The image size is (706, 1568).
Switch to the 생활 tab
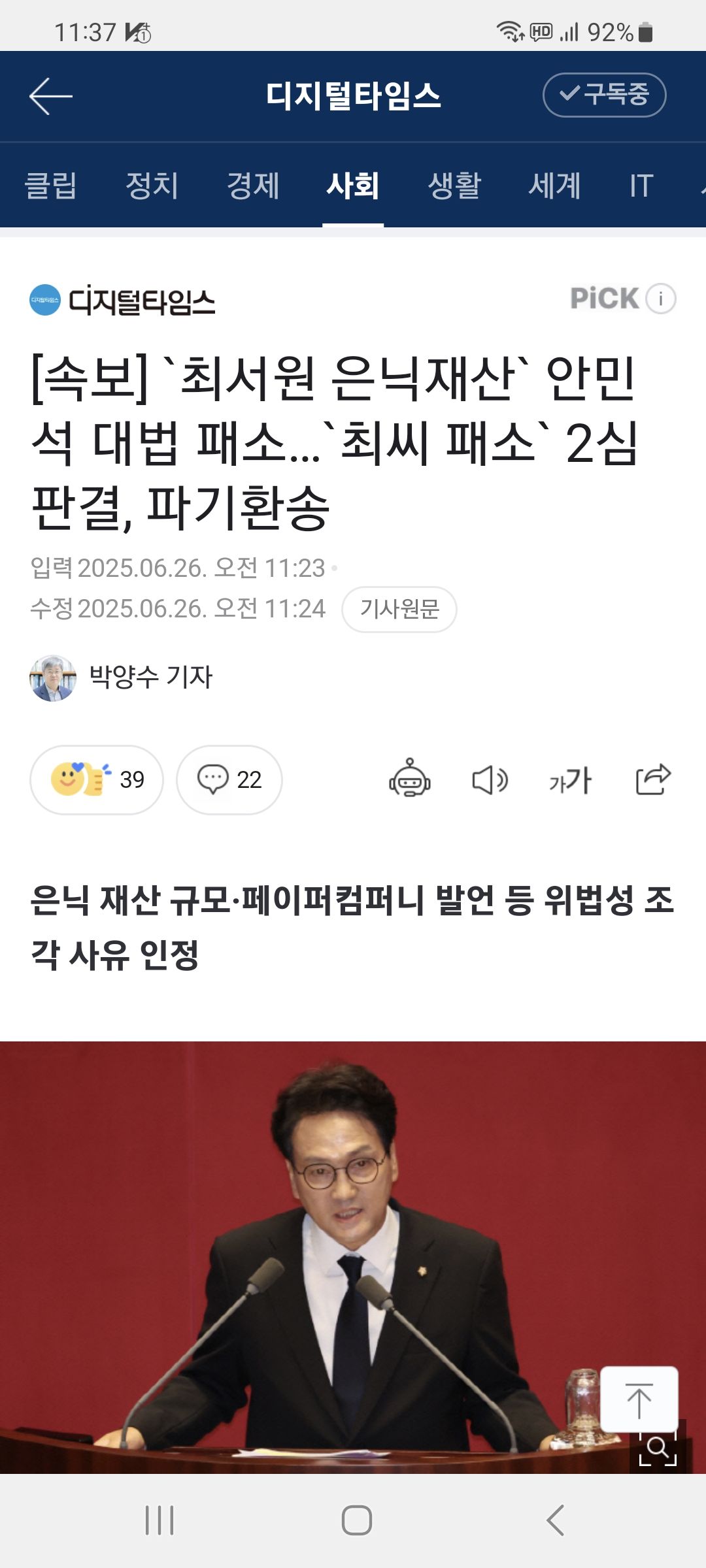point(454,186)
